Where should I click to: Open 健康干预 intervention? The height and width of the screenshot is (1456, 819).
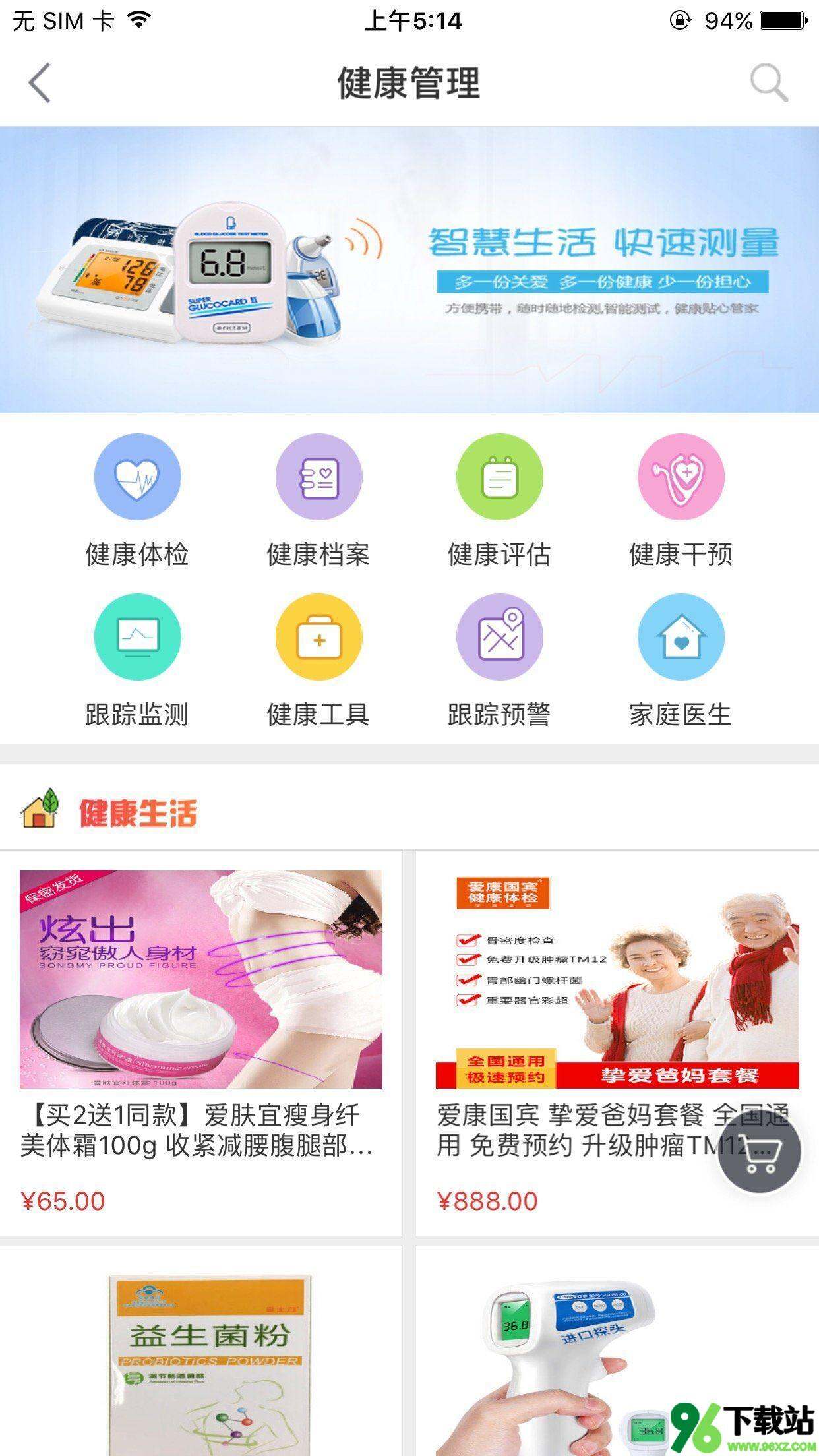[681, 477]
